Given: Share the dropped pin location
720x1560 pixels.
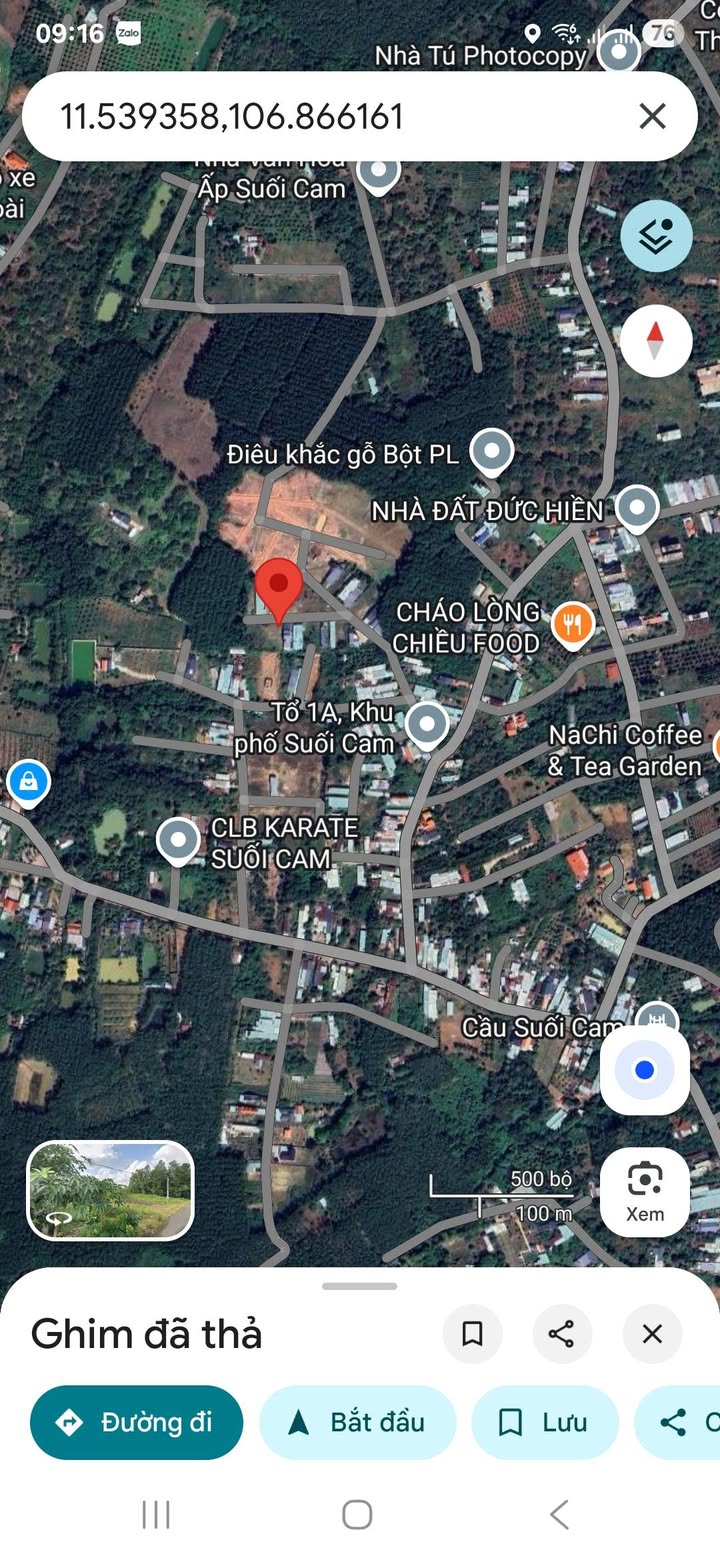Looking at the screenshot, I should (561, 1333).
